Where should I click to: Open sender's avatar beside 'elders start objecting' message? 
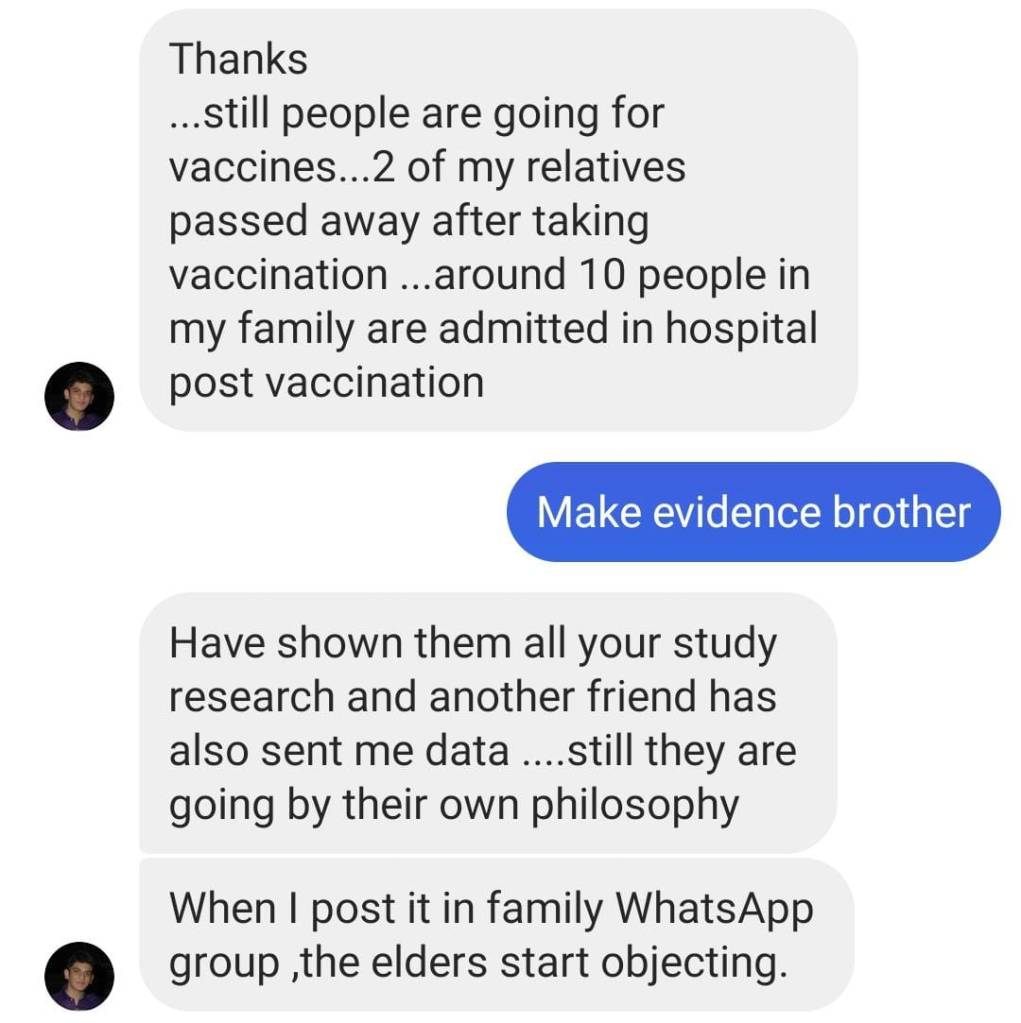pyautogui.click(x=79, y=976)
